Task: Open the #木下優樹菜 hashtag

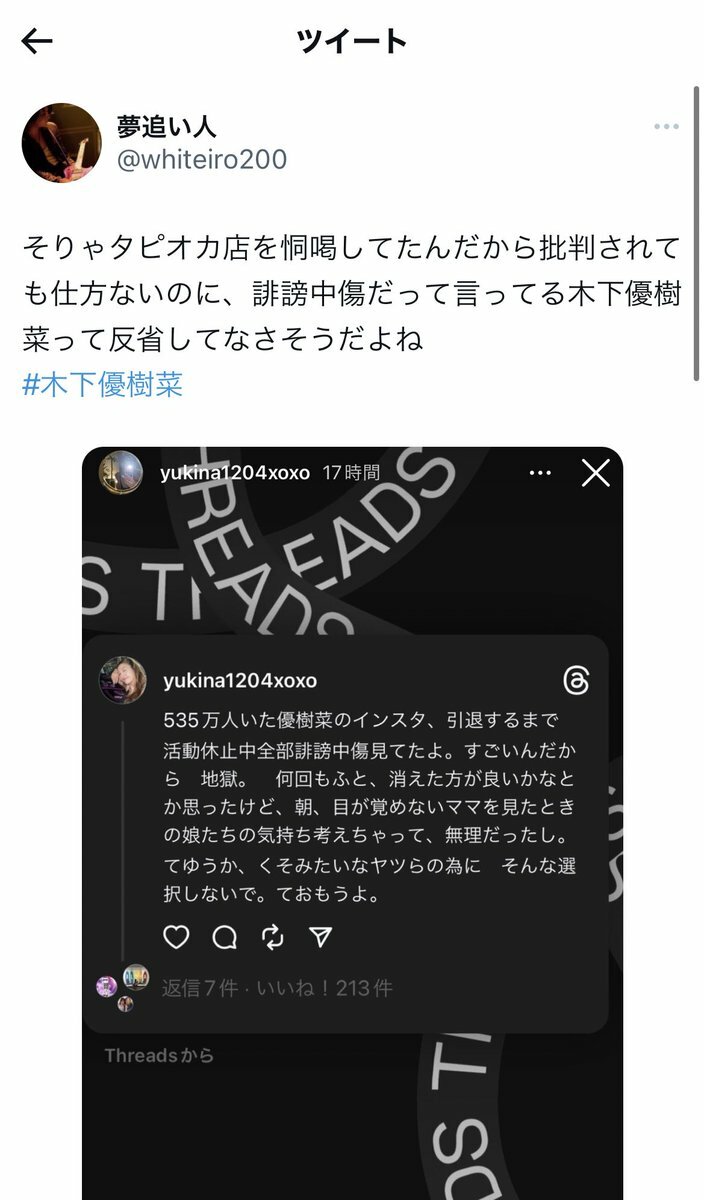Action: (x=102, y=384)
